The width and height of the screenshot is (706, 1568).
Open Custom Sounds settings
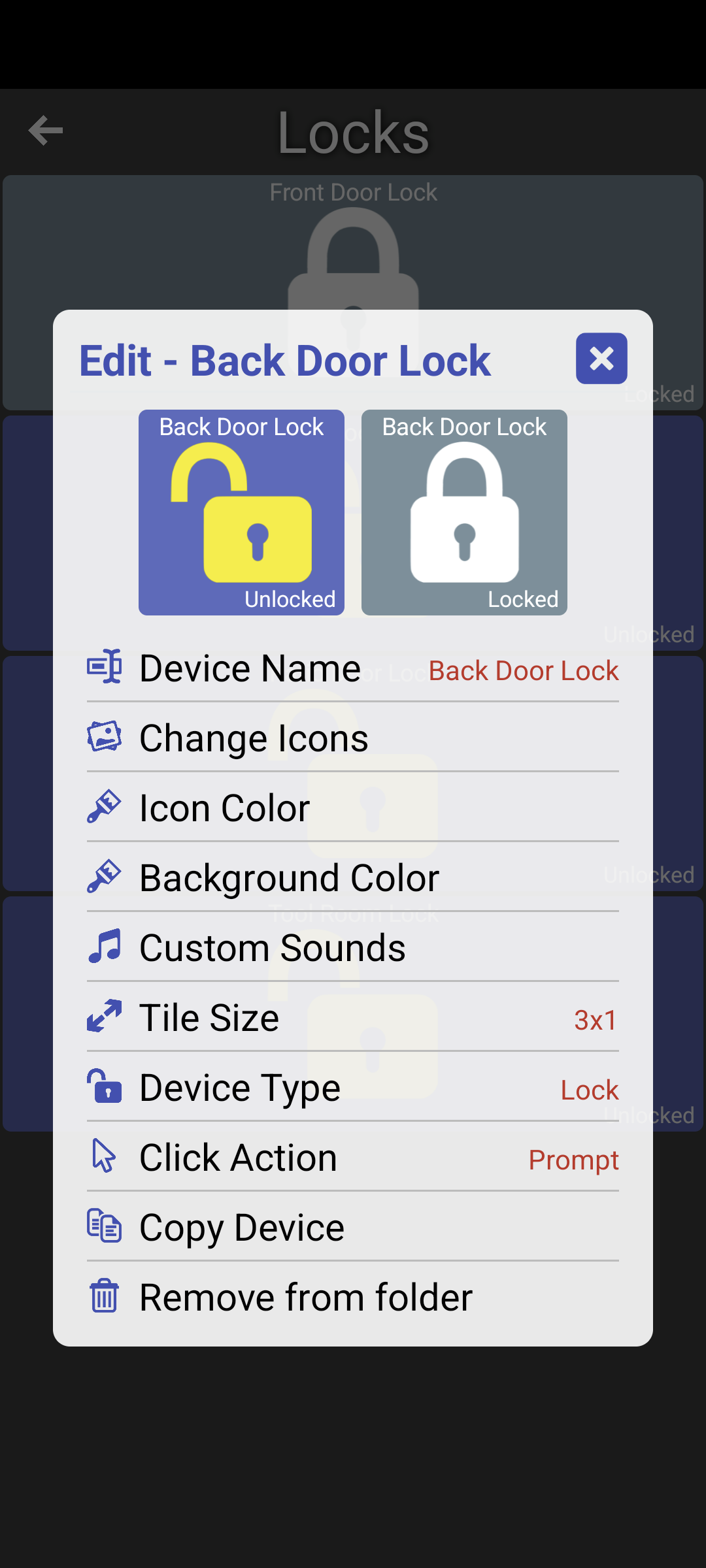353,948
